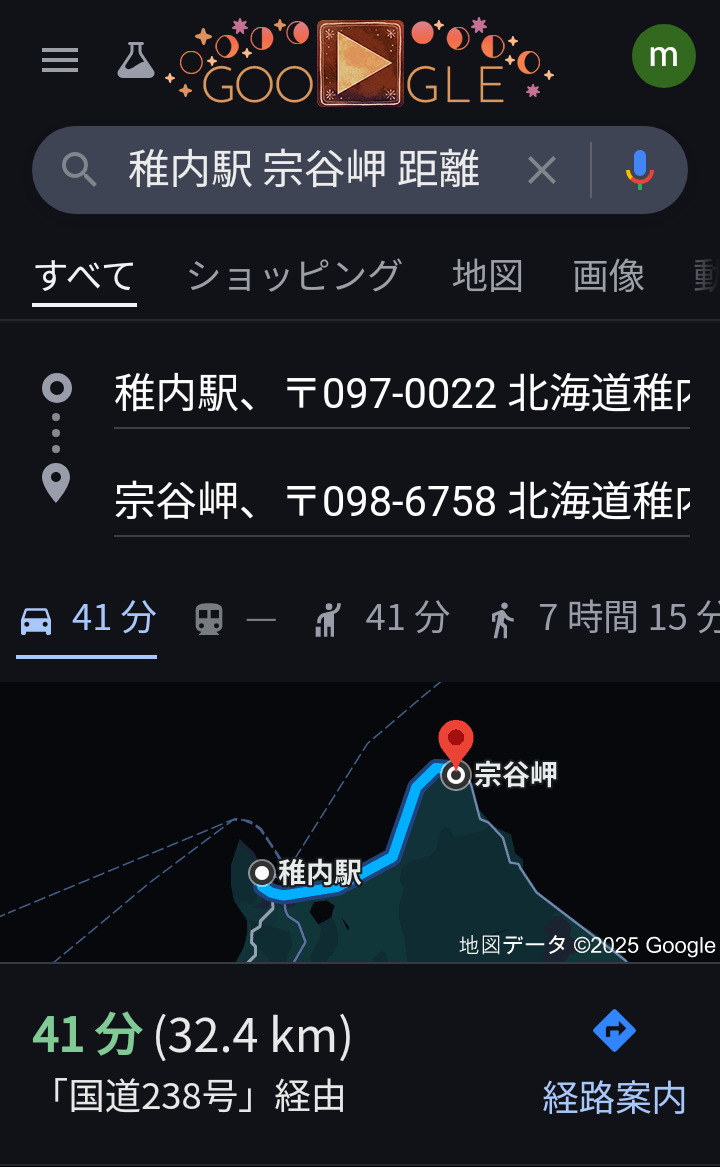Edit the search query 稚内駅 宗谷岬 距離
720x1167 pixels.
pos(304,171)
